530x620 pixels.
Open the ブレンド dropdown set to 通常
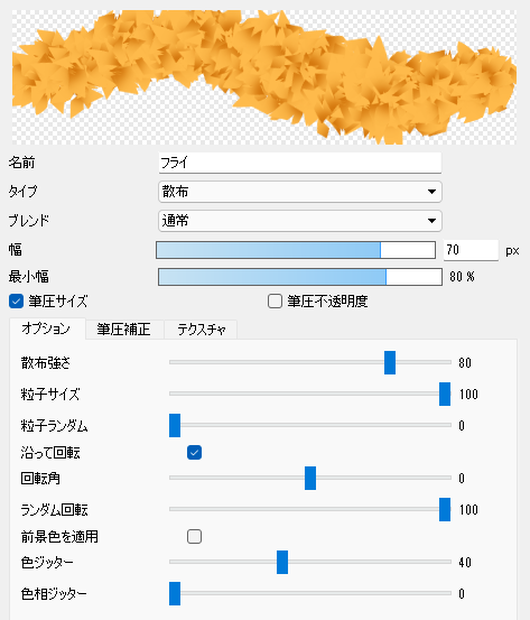[300, 221]
